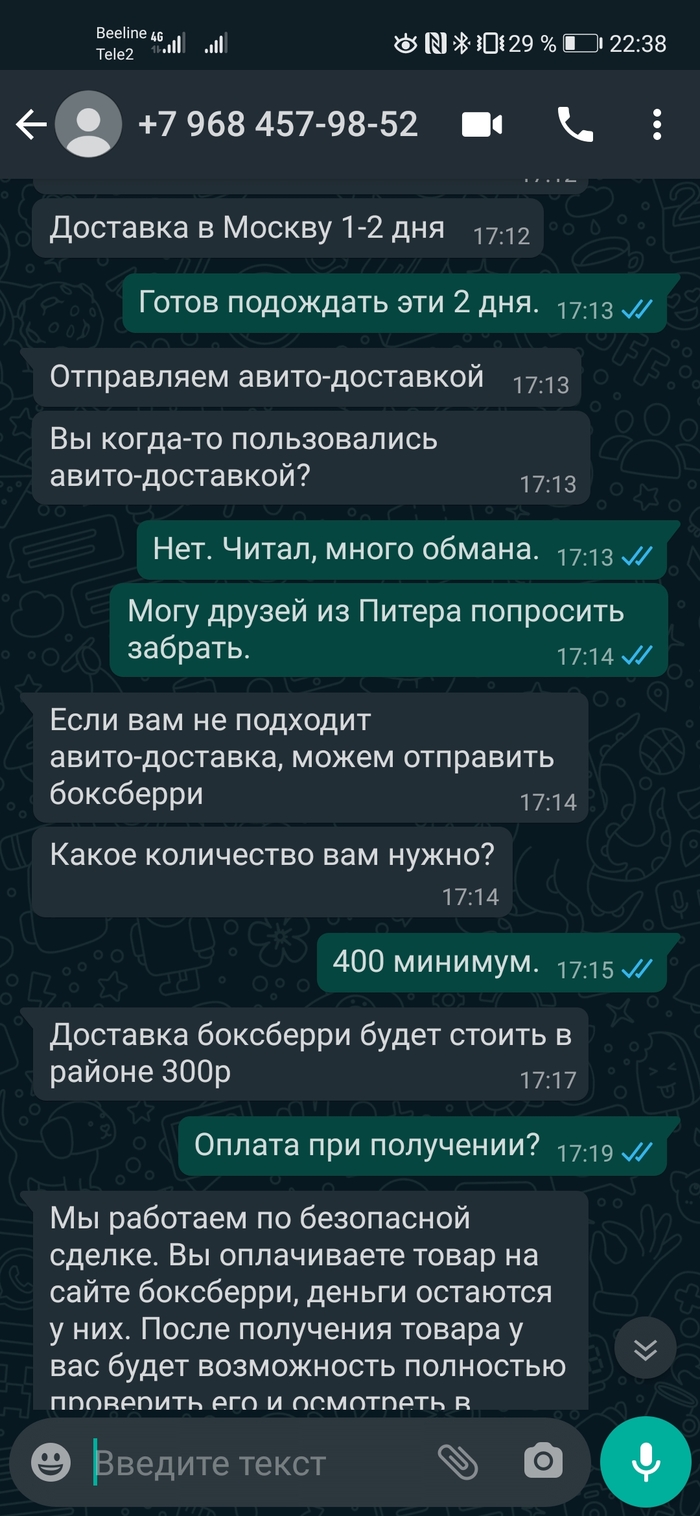The width and height of the screenshot is (700, 1516).
Task: Open contact info for +7 968 457-98-52
Action: tap(277, 125)
